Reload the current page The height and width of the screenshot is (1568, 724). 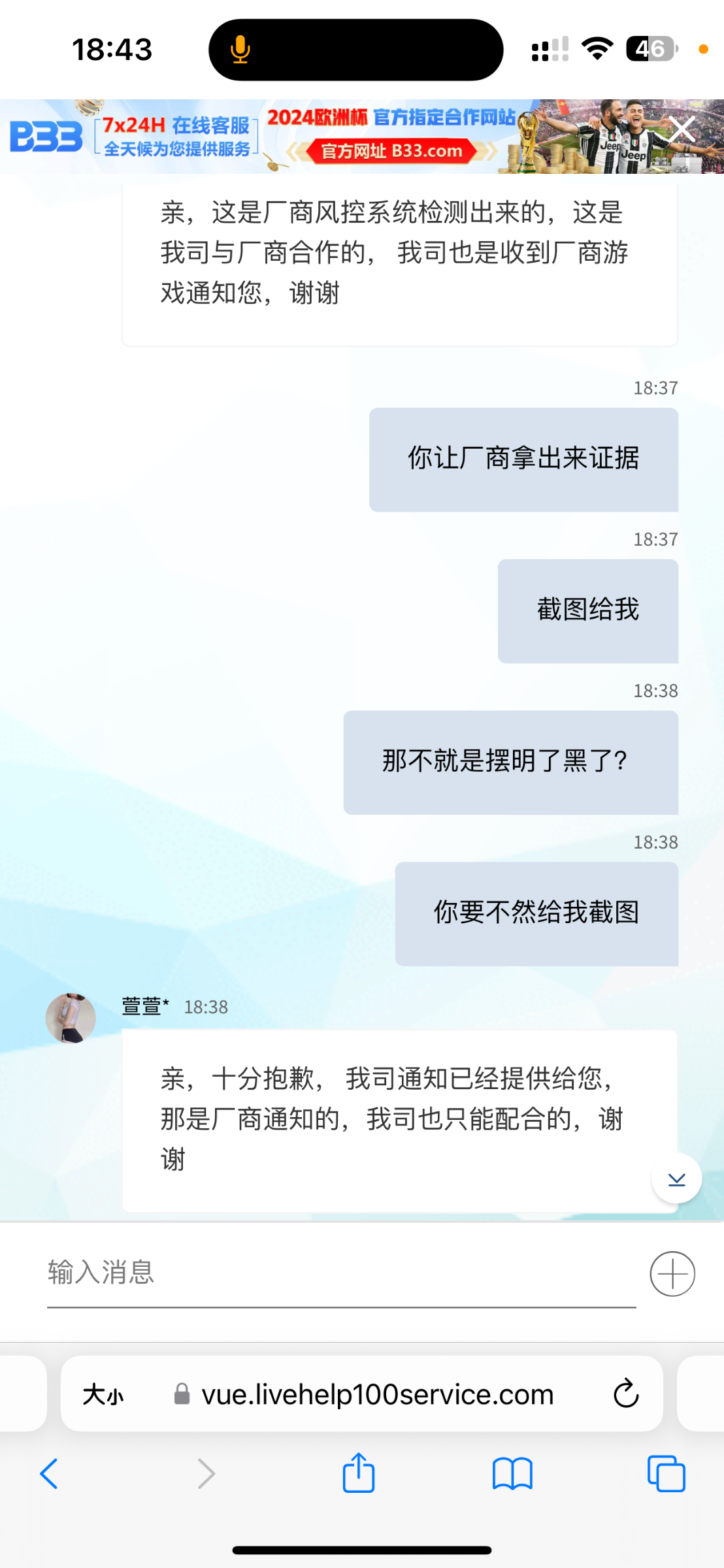625,1395
